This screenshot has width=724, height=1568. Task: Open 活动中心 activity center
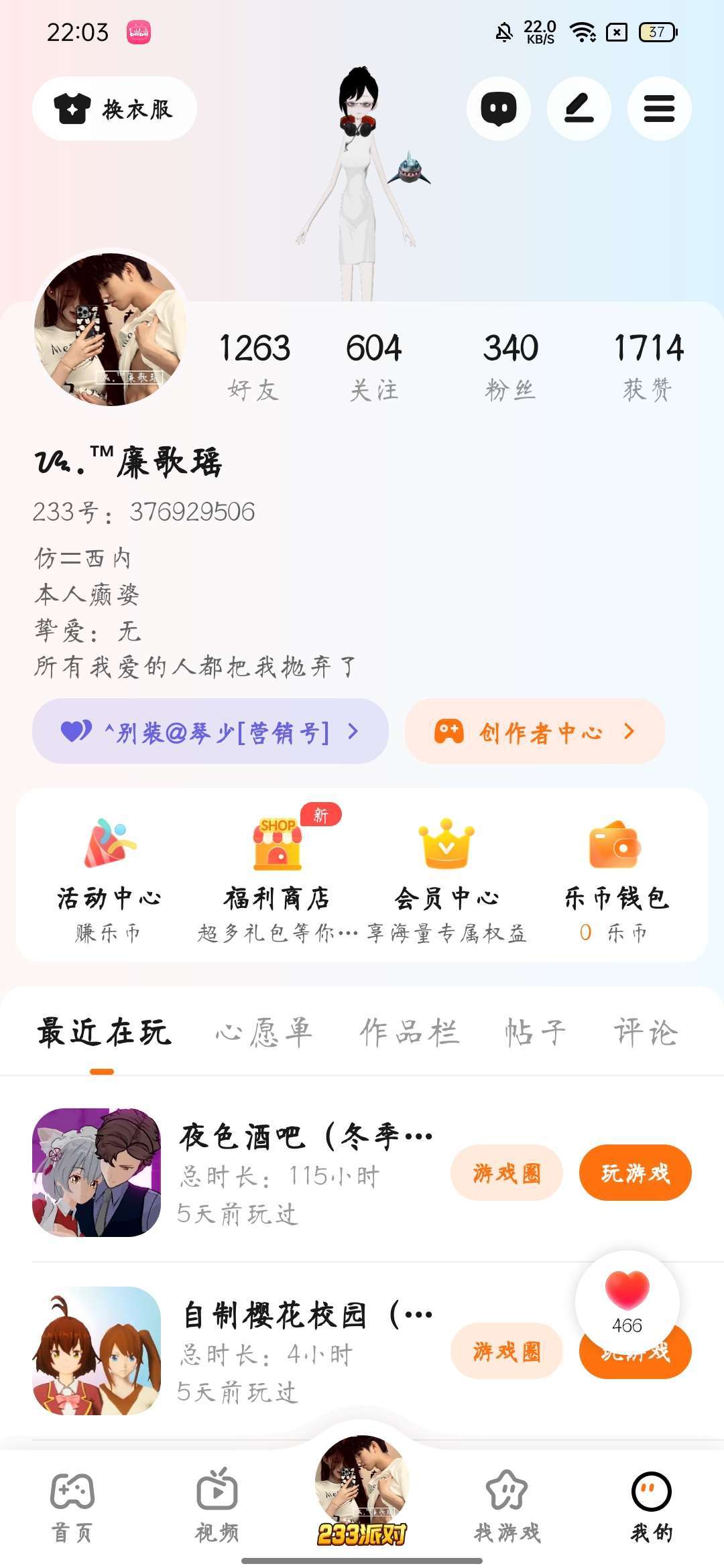pos(109,878)
